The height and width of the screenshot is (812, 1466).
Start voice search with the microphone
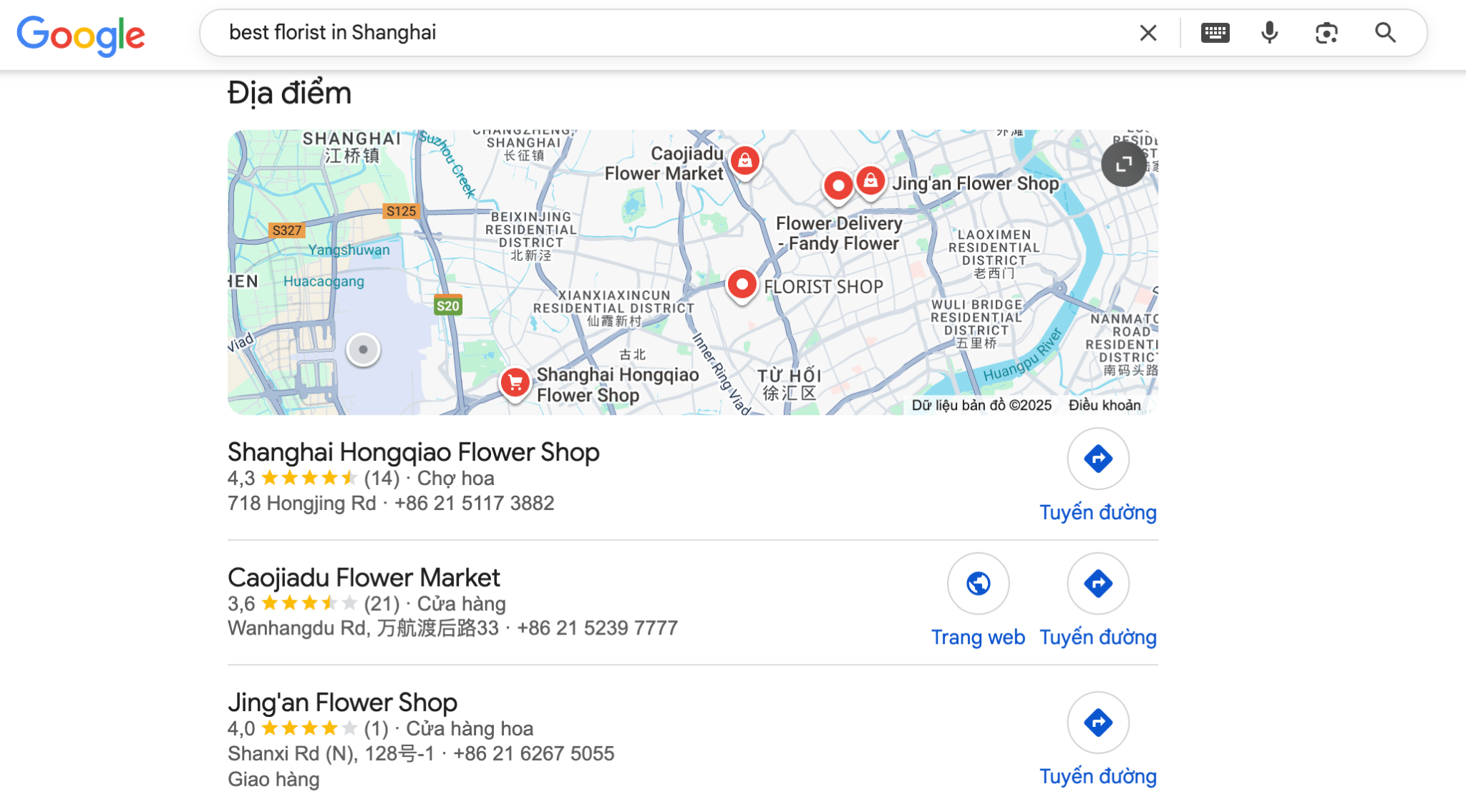(x=1270, y=33)
